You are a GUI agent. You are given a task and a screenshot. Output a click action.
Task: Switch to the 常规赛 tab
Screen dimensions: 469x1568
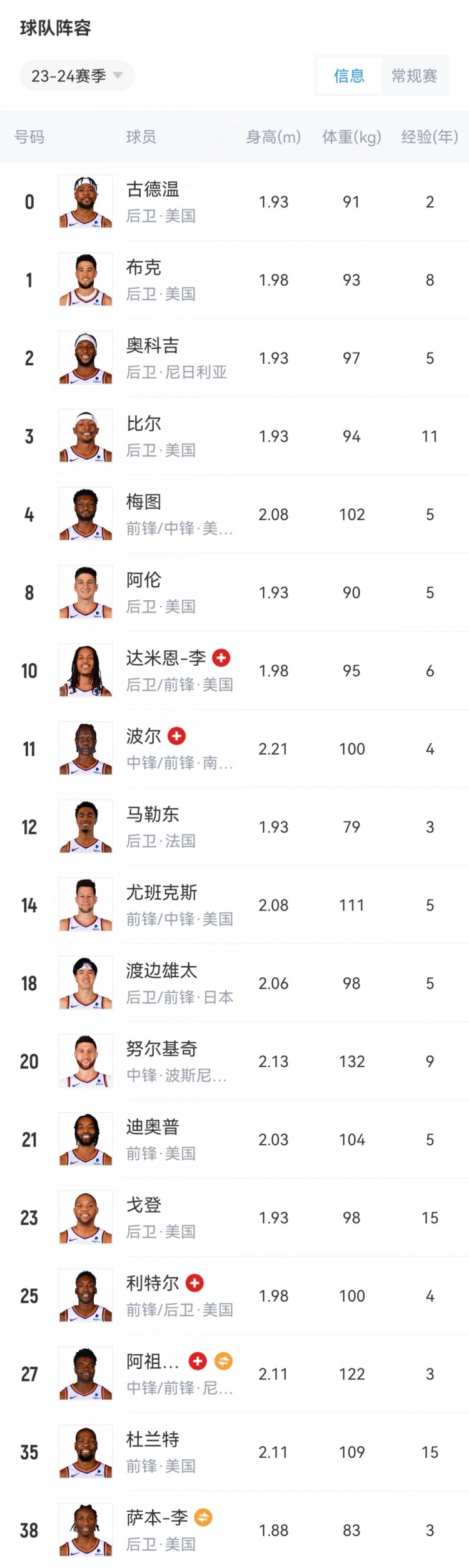tap(414, 76)
